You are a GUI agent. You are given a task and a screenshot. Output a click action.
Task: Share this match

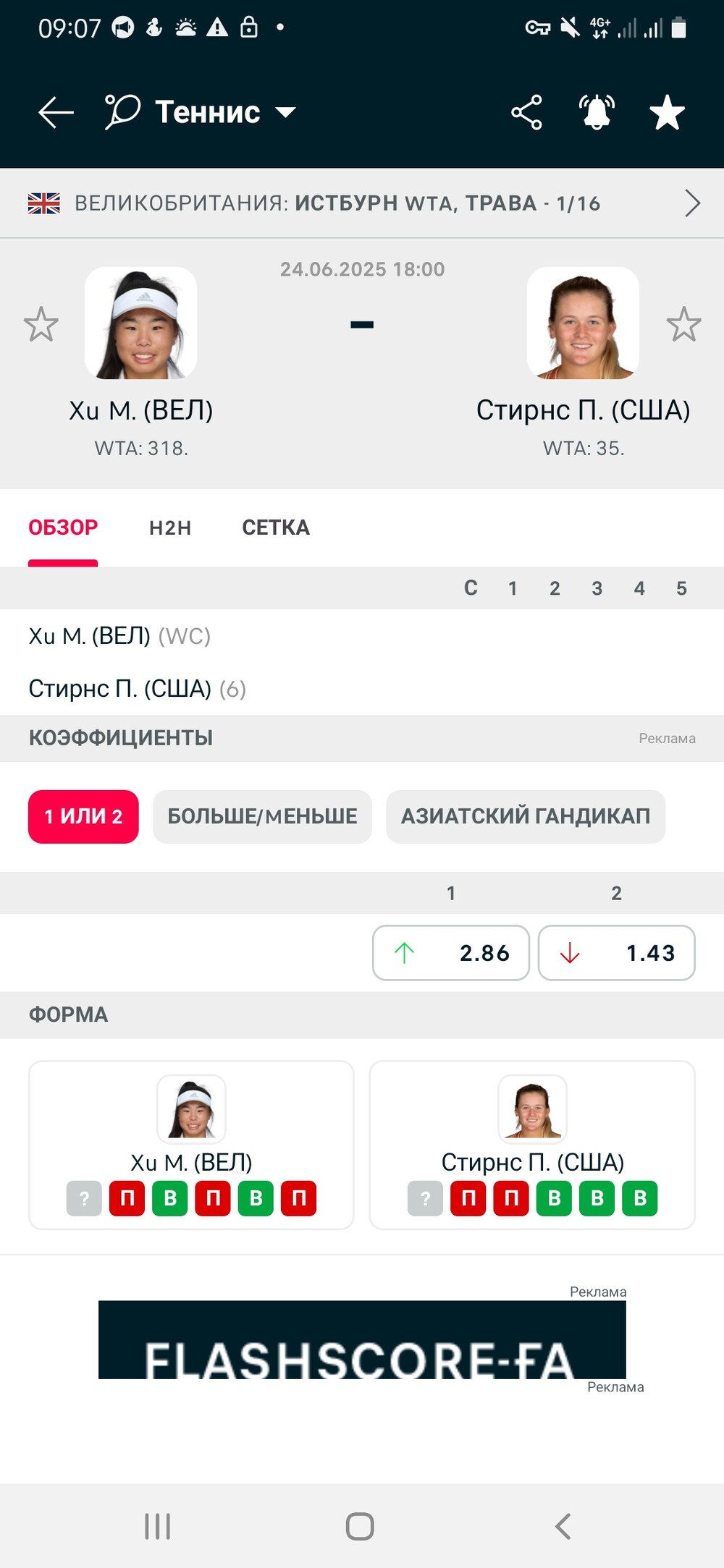[526, 112]
